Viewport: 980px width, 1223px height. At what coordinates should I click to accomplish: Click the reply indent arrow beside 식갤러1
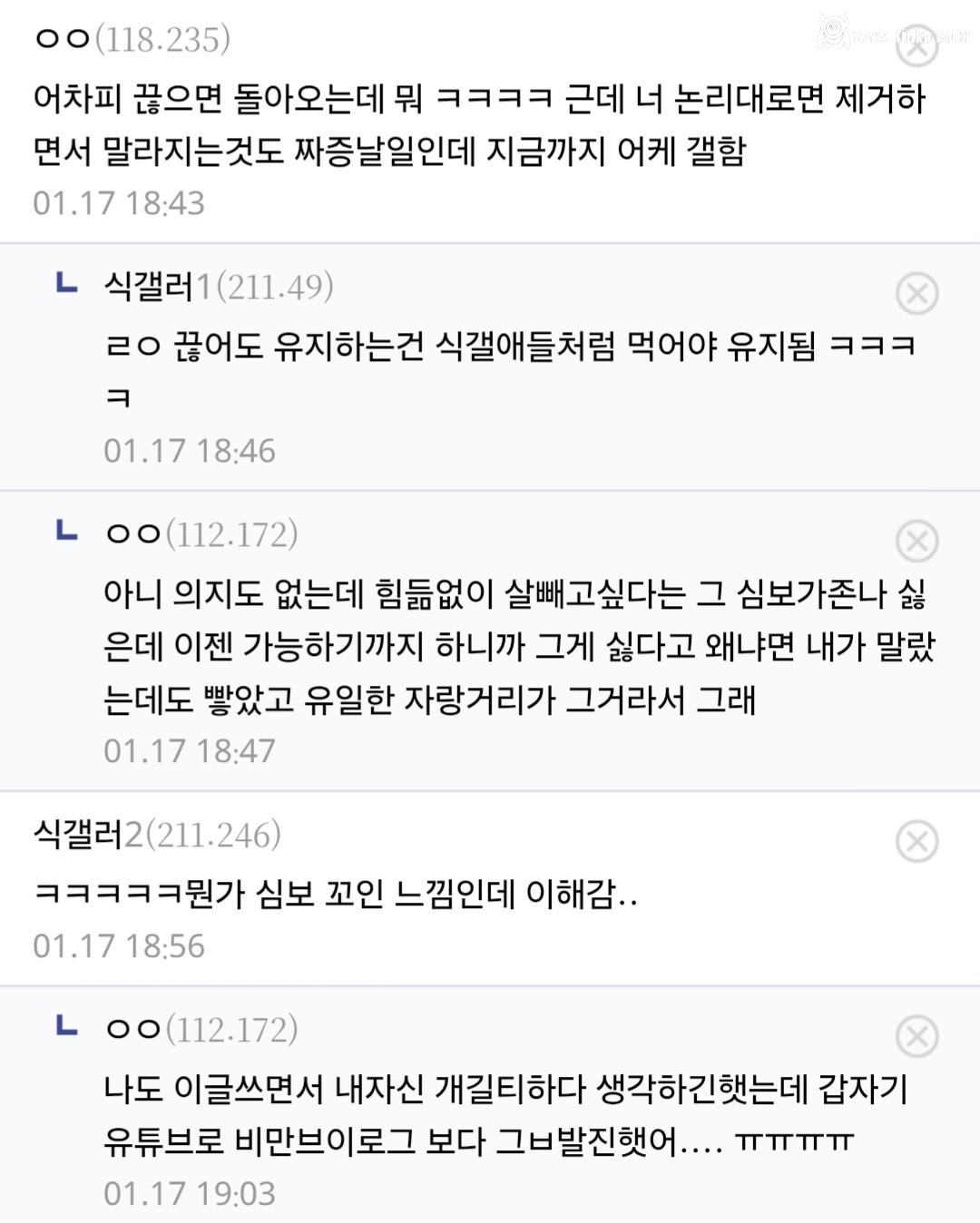coord(63,286)
